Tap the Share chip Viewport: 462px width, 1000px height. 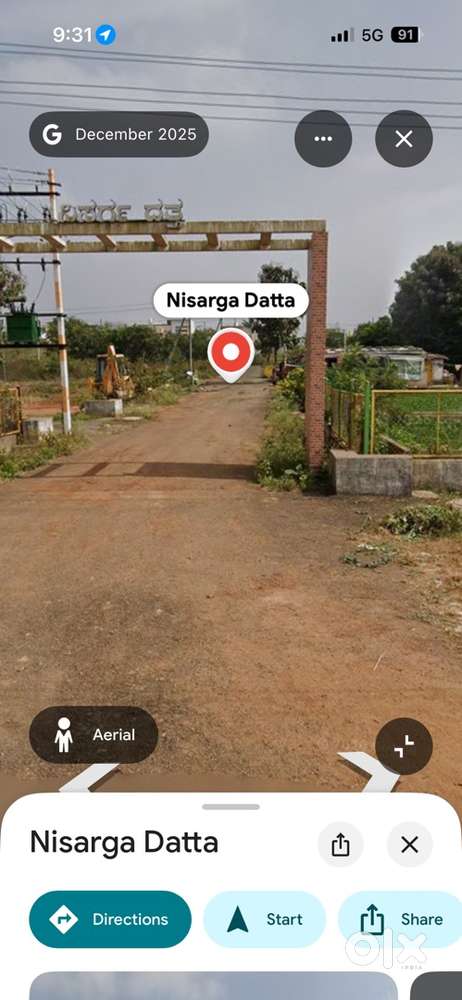coord(400,919)
